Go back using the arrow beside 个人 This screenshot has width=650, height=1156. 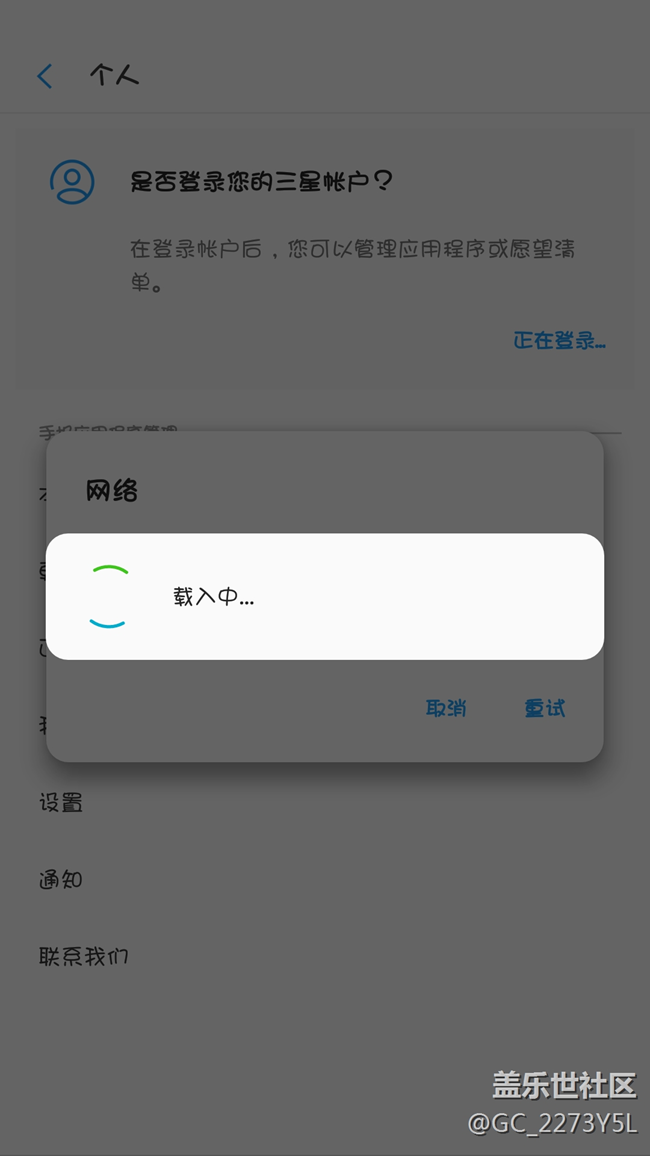[x=45, y=76]
